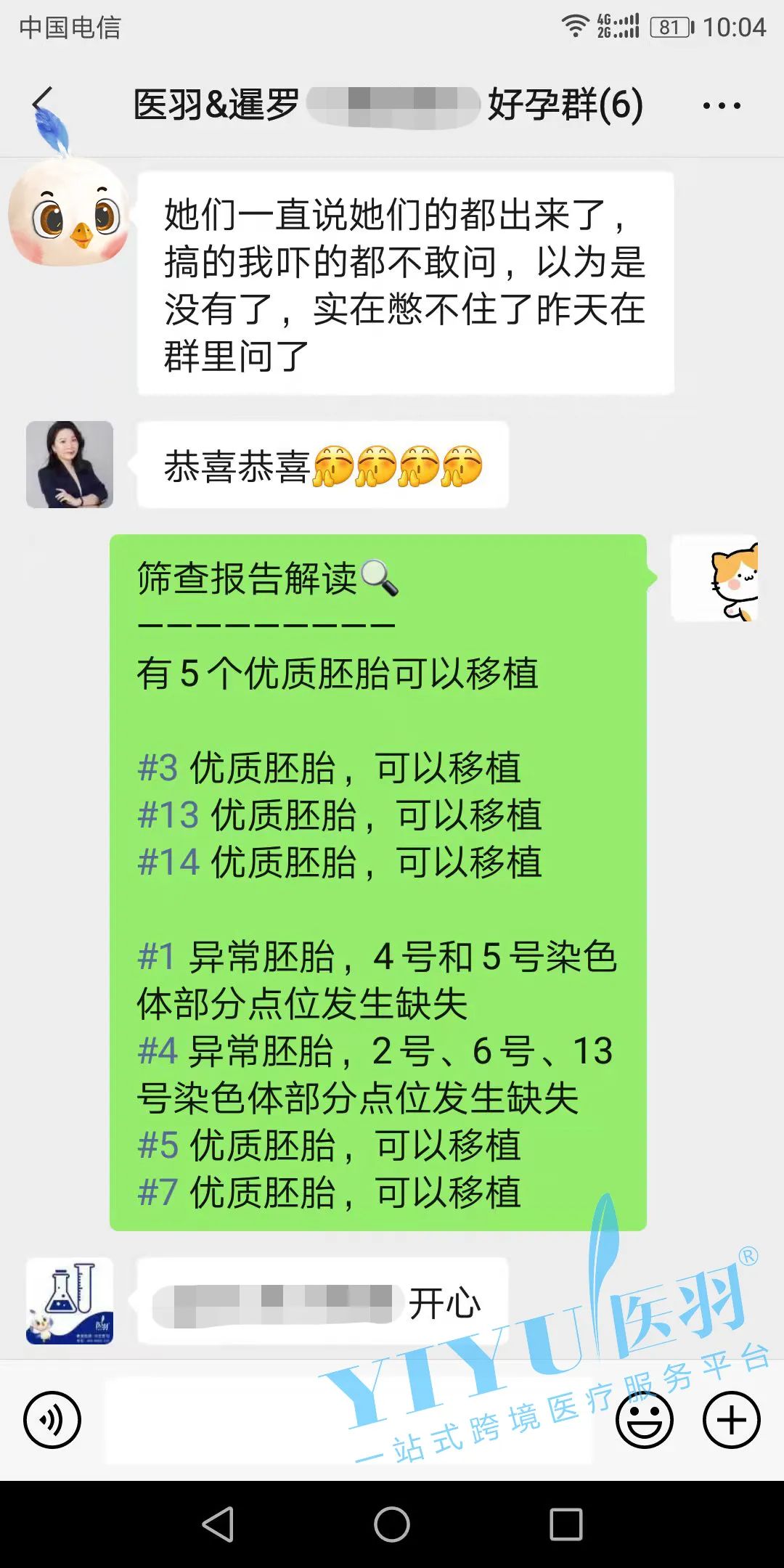Open the cat avatar profile
Screen dimensions: 784x1568
pos(715,579)
